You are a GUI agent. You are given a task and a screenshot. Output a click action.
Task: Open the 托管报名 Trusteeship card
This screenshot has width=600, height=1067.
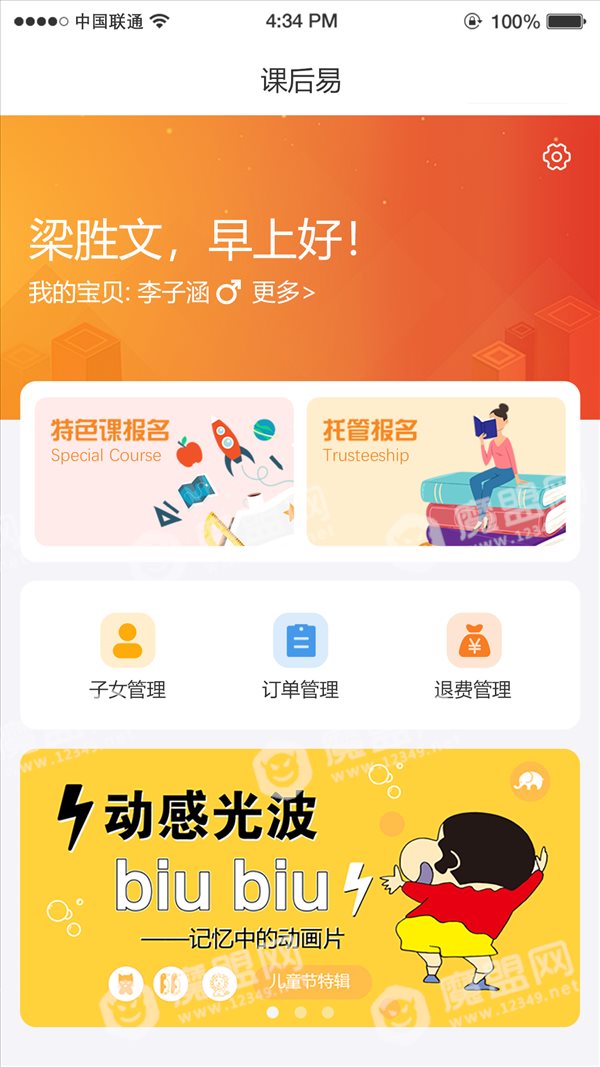(x=436, y=472)
